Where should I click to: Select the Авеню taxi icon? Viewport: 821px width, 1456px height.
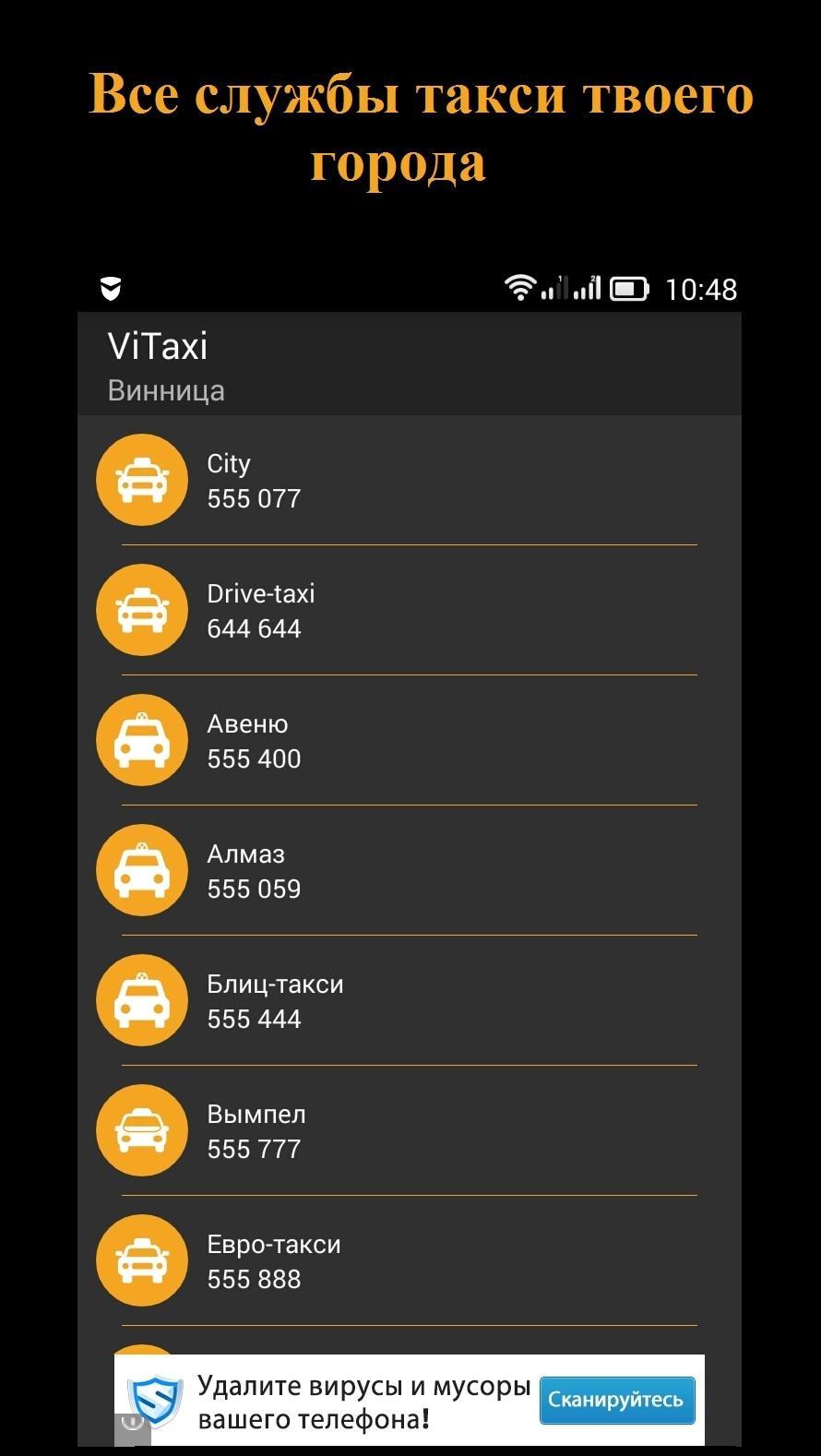click(x=141, y=739)
